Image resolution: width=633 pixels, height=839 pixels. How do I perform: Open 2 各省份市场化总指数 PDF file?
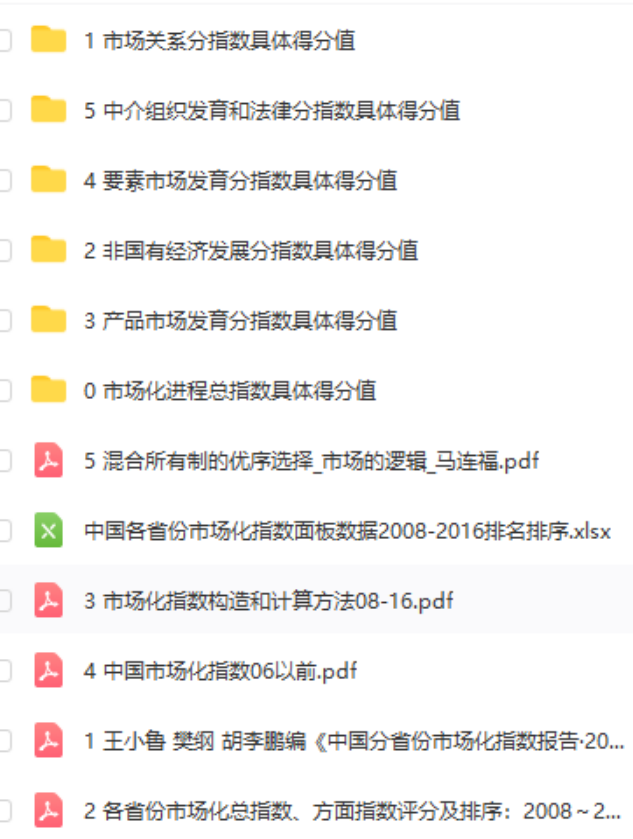[x=355, y=811]
